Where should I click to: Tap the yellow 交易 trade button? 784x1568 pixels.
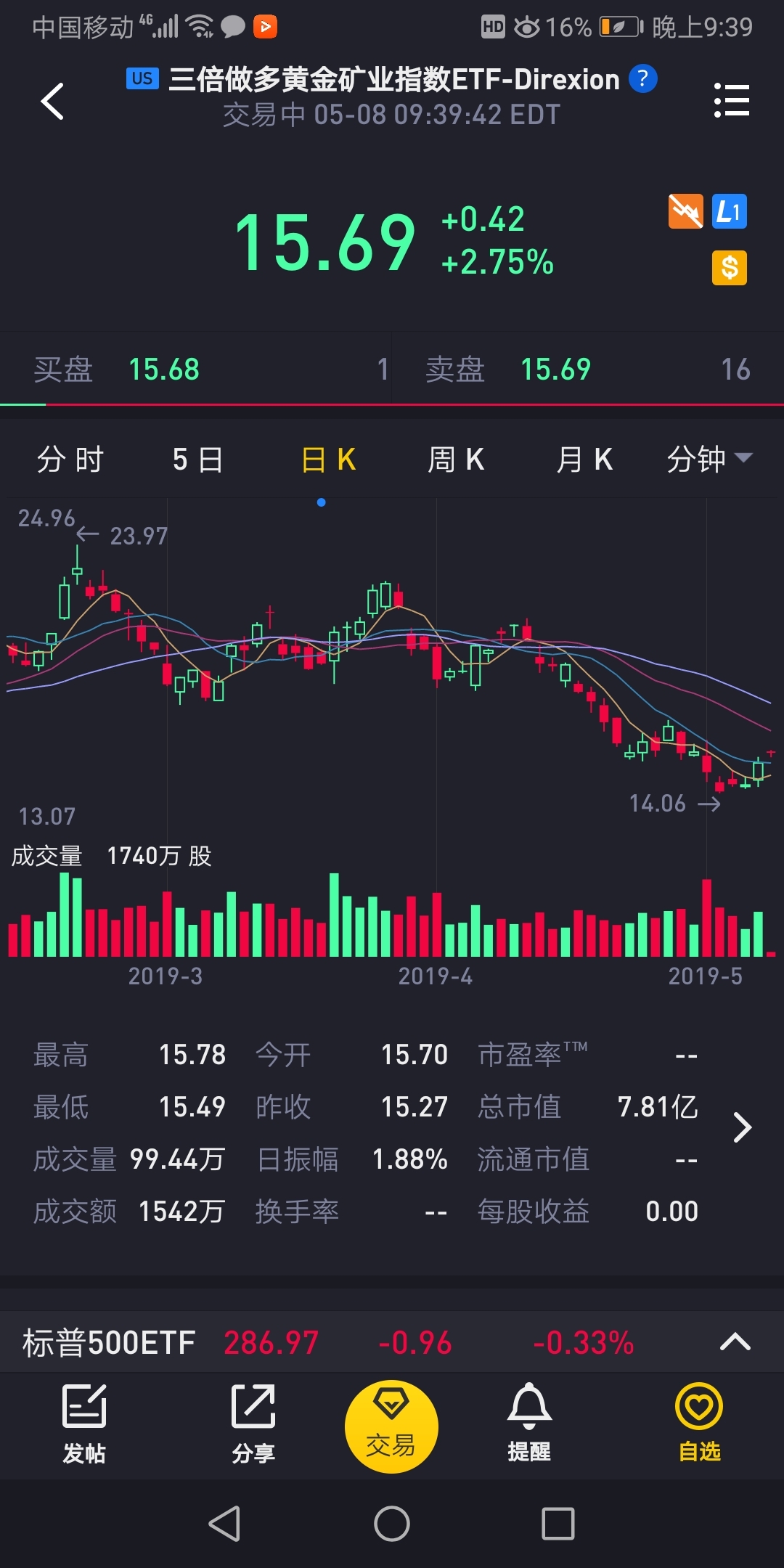pos(391,1426)
